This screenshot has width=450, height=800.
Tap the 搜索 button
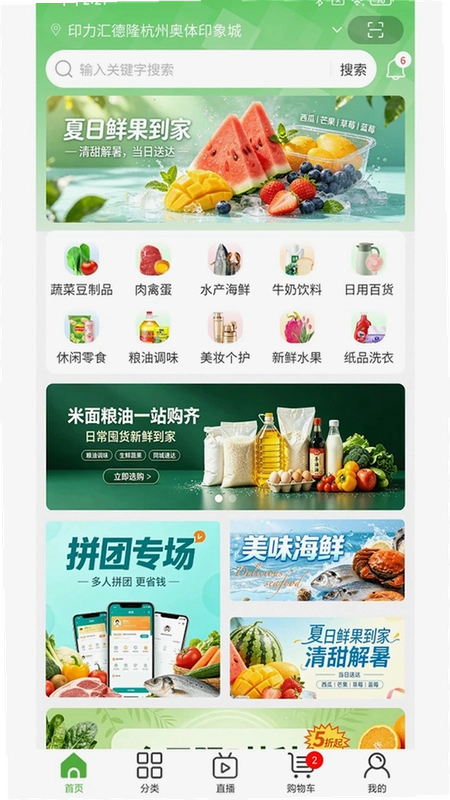click(x=354, y=69)
